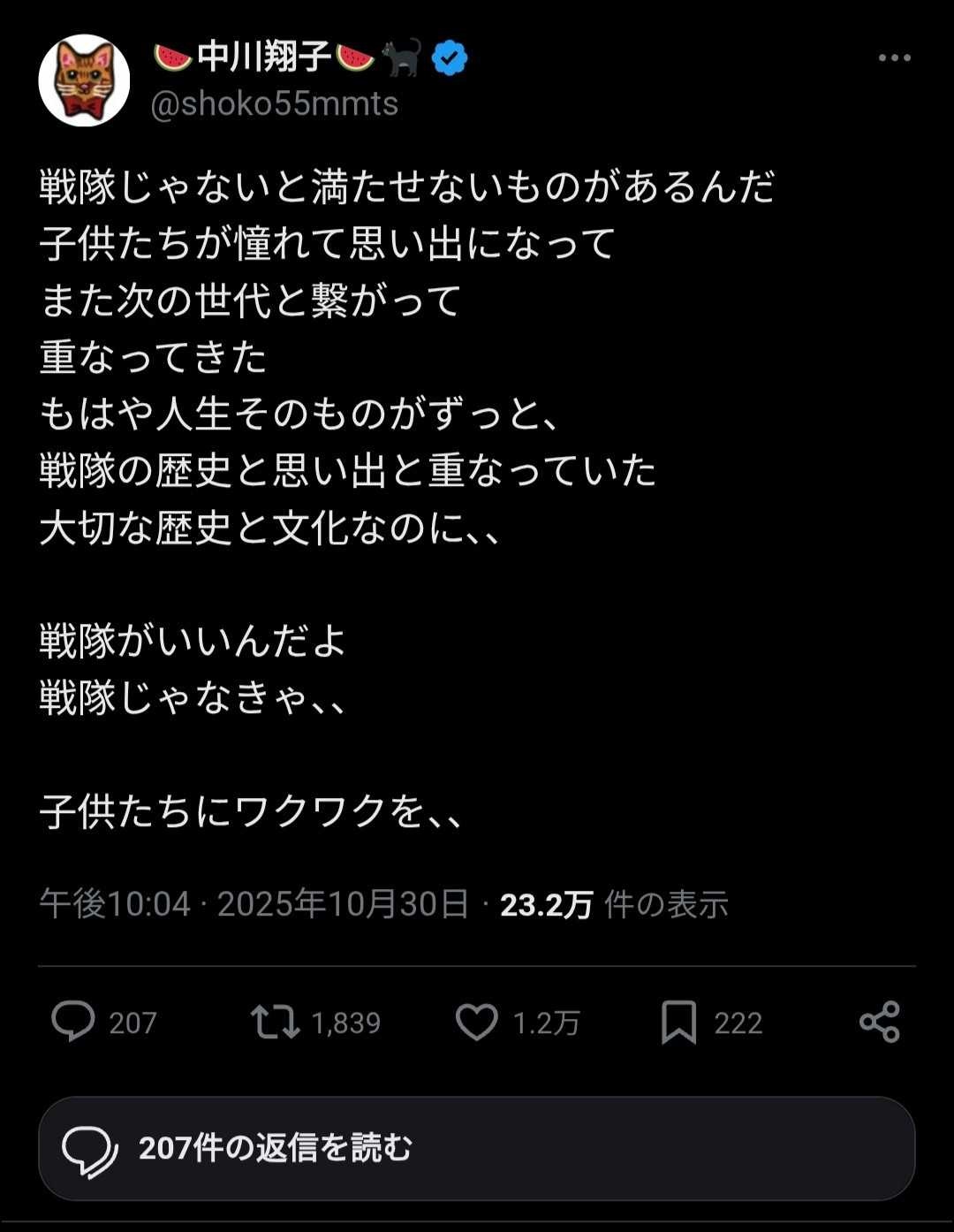This screenshot has height=1232, width=954.
Task: Open the @shoko55mmts profile handle
Action: pos(275,104)
